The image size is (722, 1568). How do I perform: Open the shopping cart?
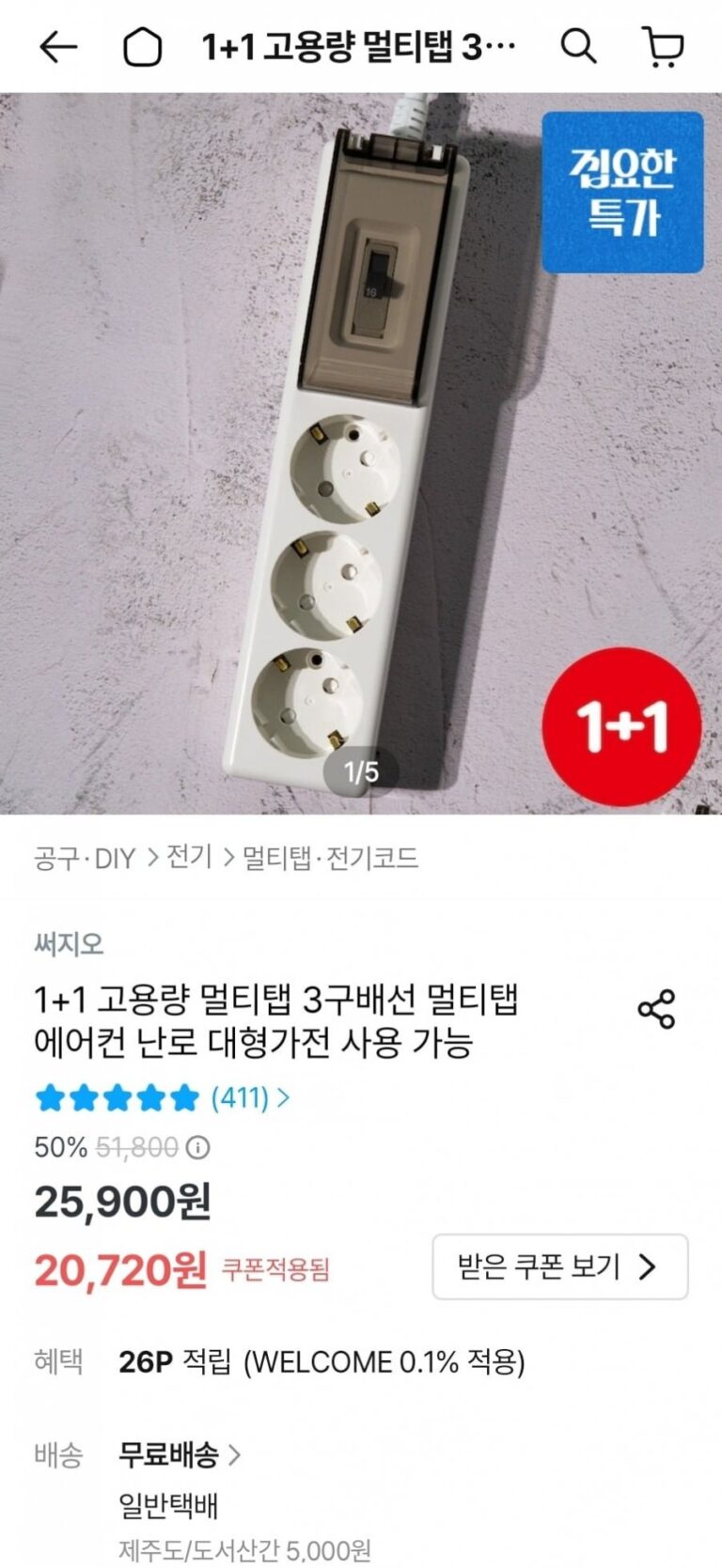663,46
